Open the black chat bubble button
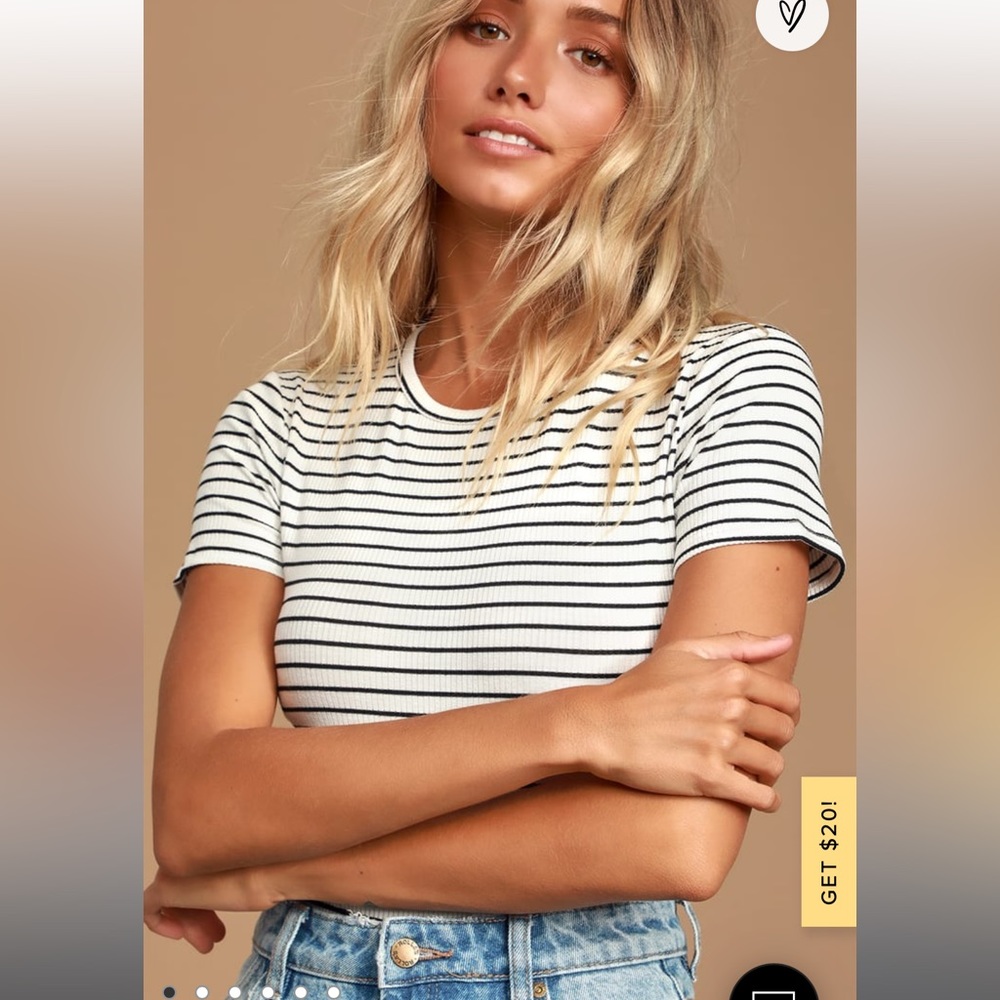Image resolution: width=1000 pixels, height=1000 pixels. (x=774, y=984)
